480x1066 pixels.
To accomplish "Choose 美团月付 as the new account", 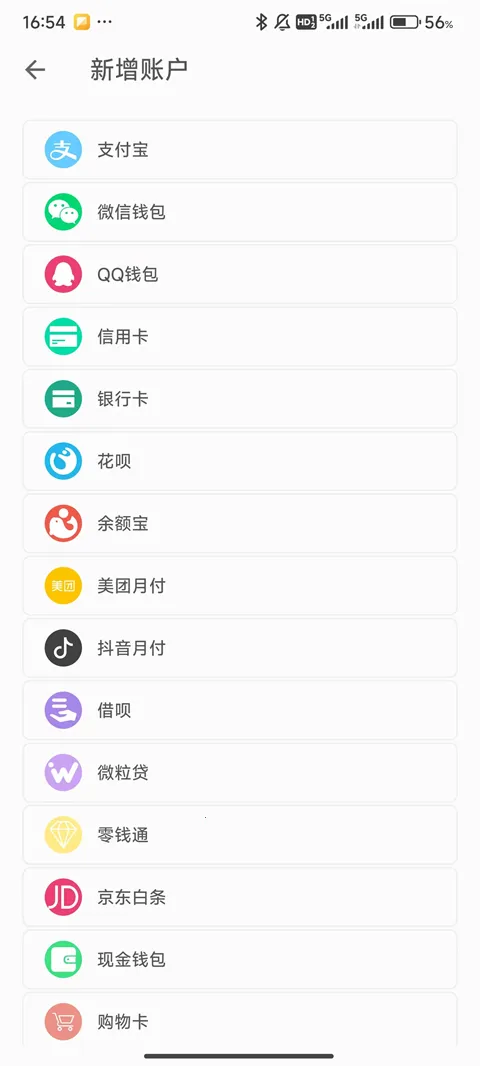I will [x=240, y=586].
